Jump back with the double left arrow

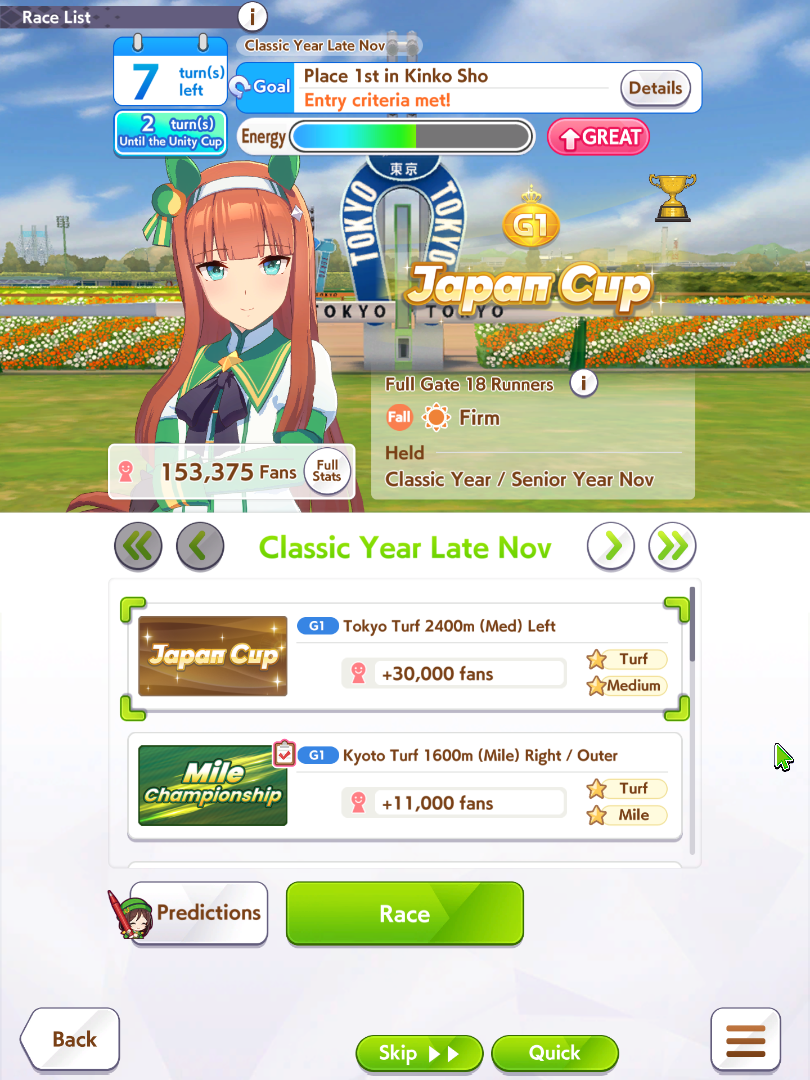click(139, 547)
